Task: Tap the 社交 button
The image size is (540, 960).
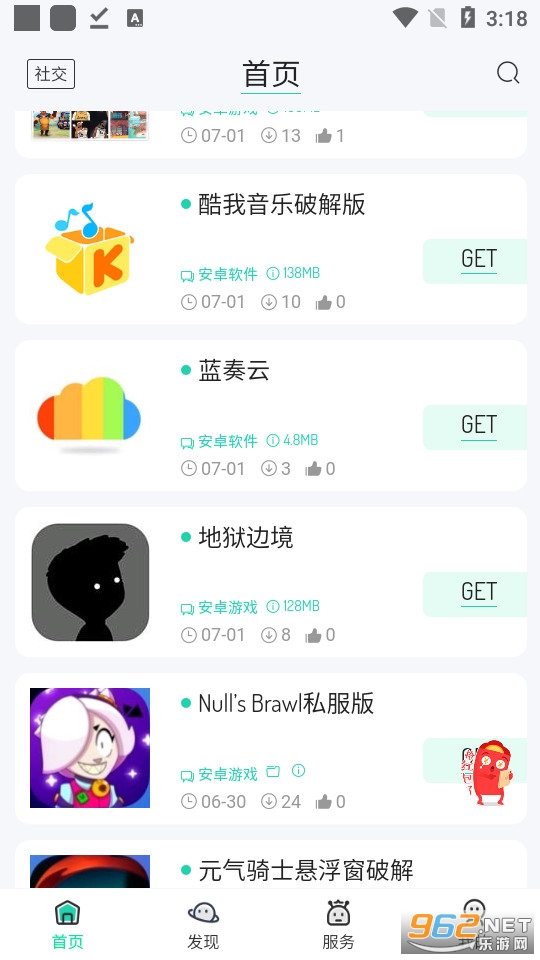Action: [51, 74]
